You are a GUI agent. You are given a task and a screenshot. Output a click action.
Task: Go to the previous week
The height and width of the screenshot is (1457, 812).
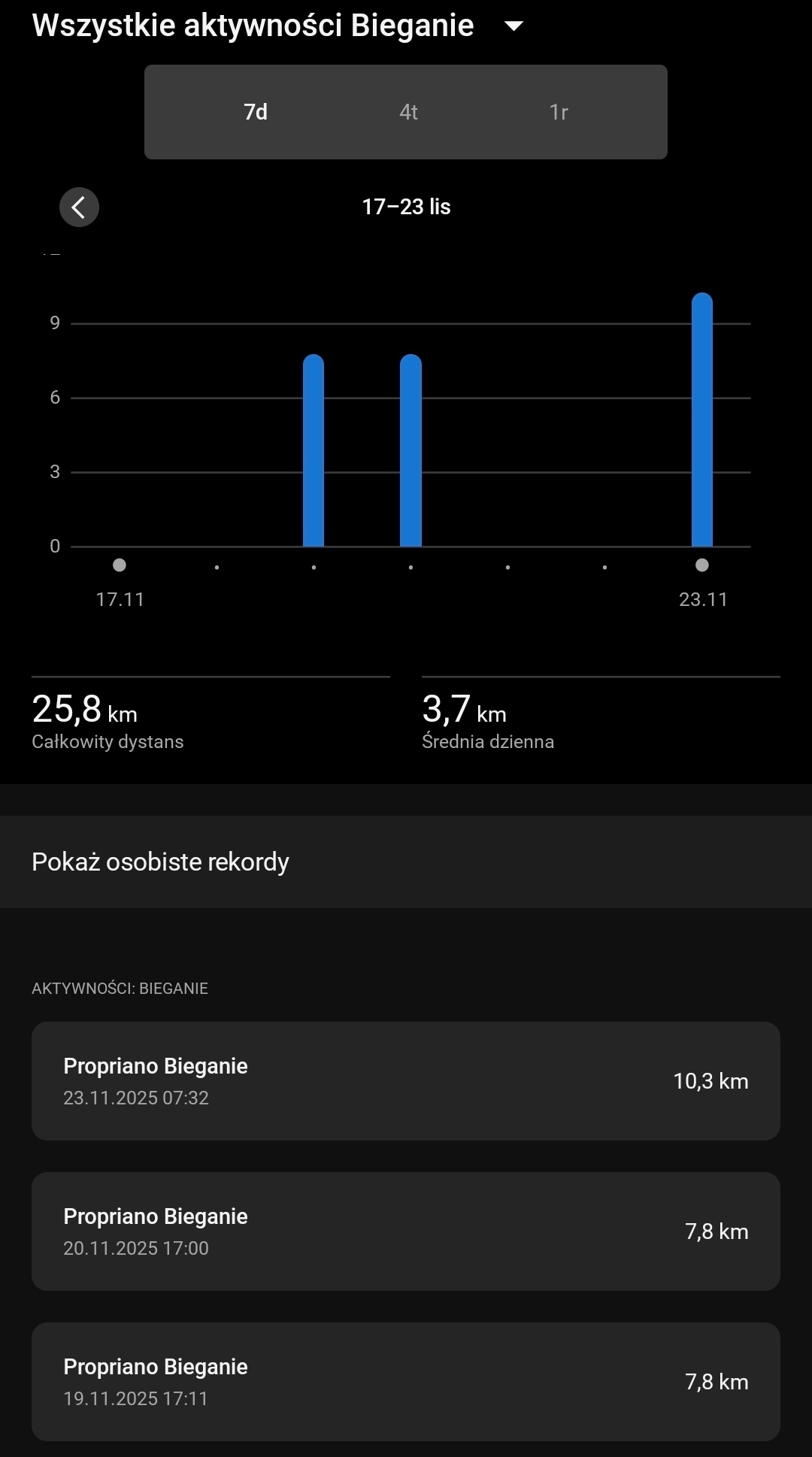pos(79,207)
